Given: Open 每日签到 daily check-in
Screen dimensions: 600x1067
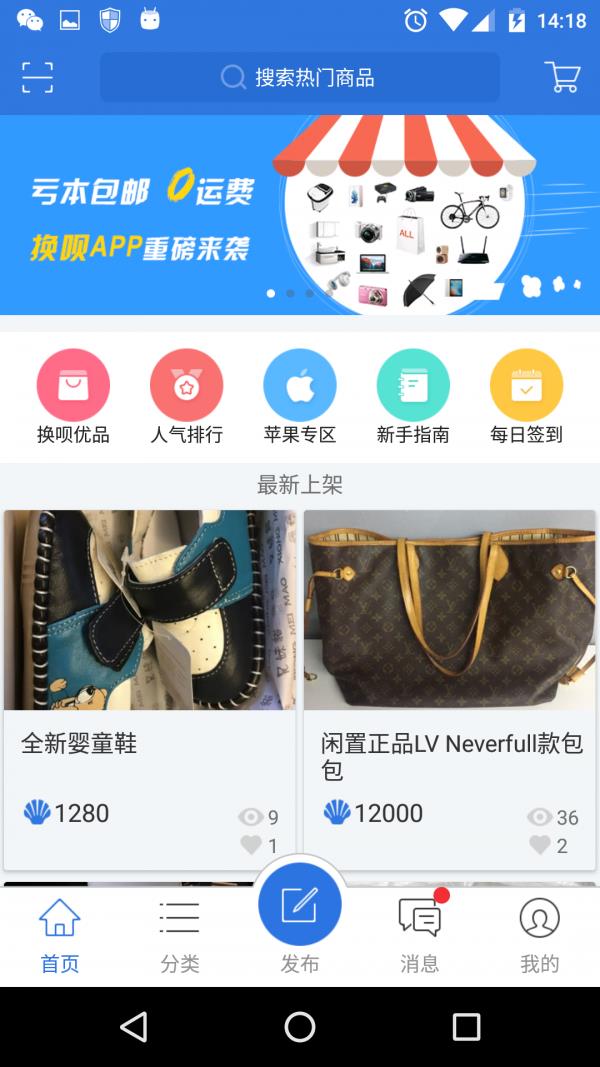Looking at the screenshot, I should pyautogui.click(x=526, y=396).
